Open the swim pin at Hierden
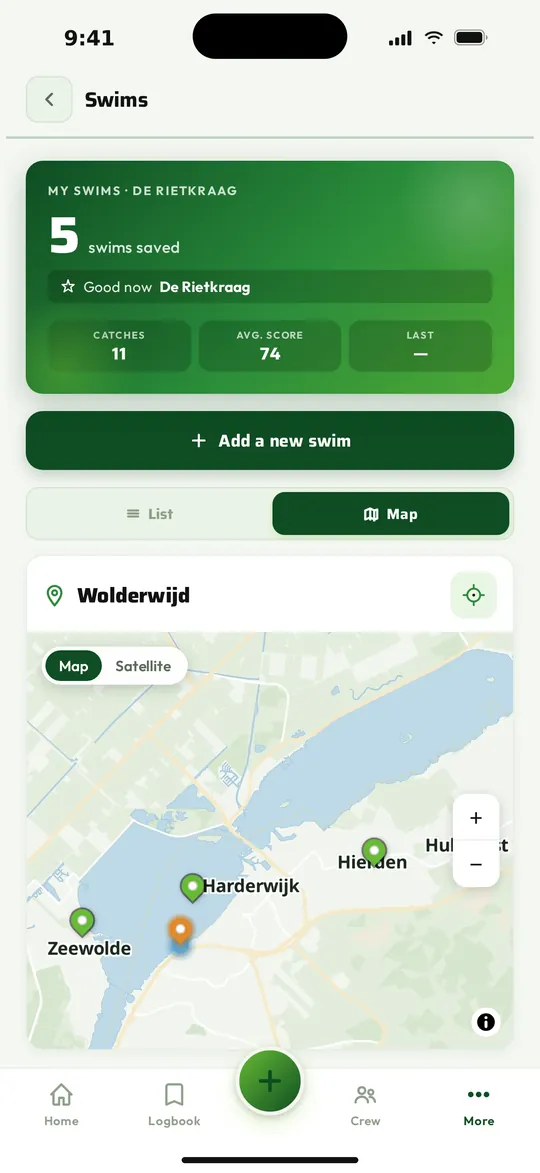The width and height of the screenshot is (540, 1173). coord(374,852)
